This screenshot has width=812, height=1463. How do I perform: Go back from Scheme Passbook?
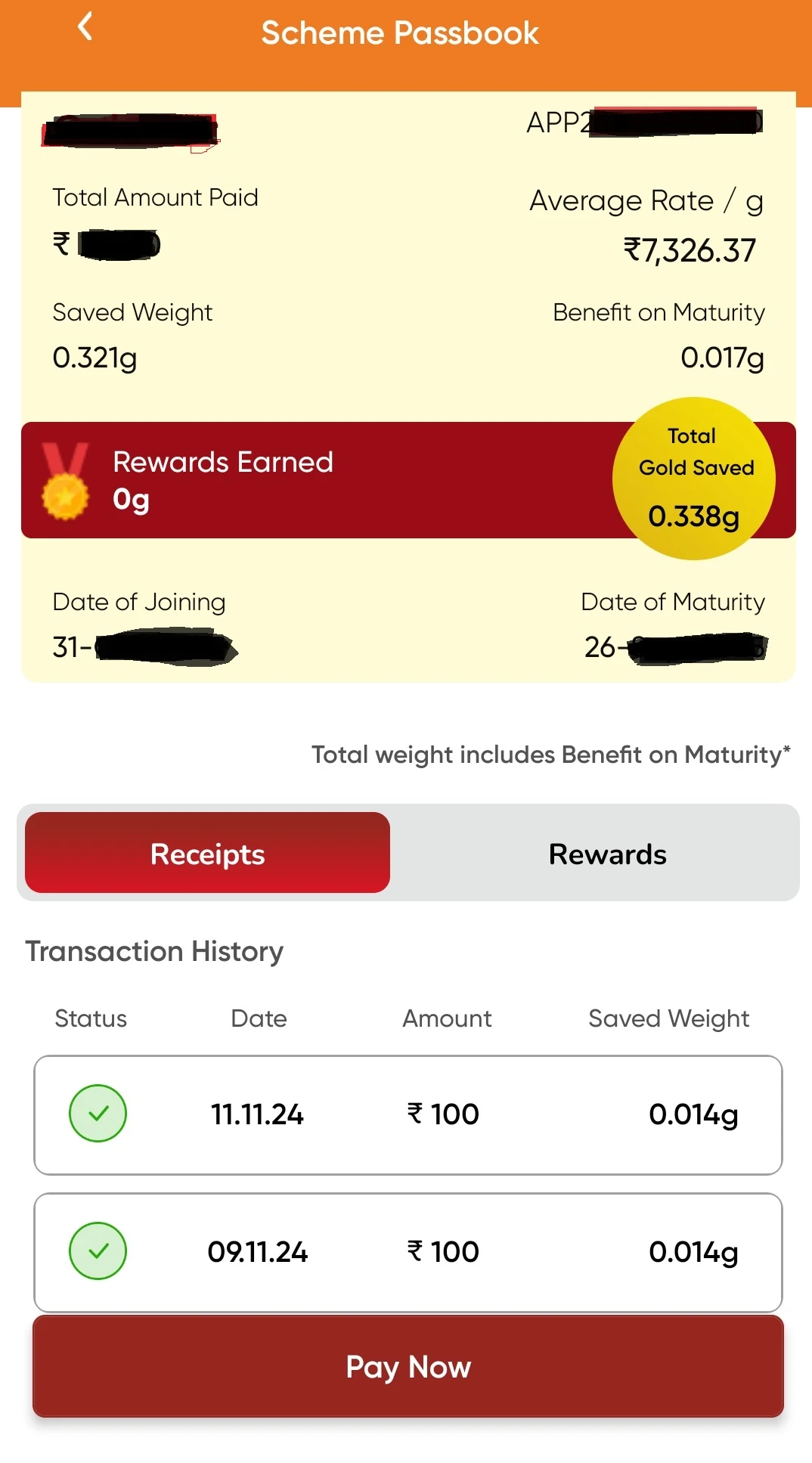[x=85, y=28]
